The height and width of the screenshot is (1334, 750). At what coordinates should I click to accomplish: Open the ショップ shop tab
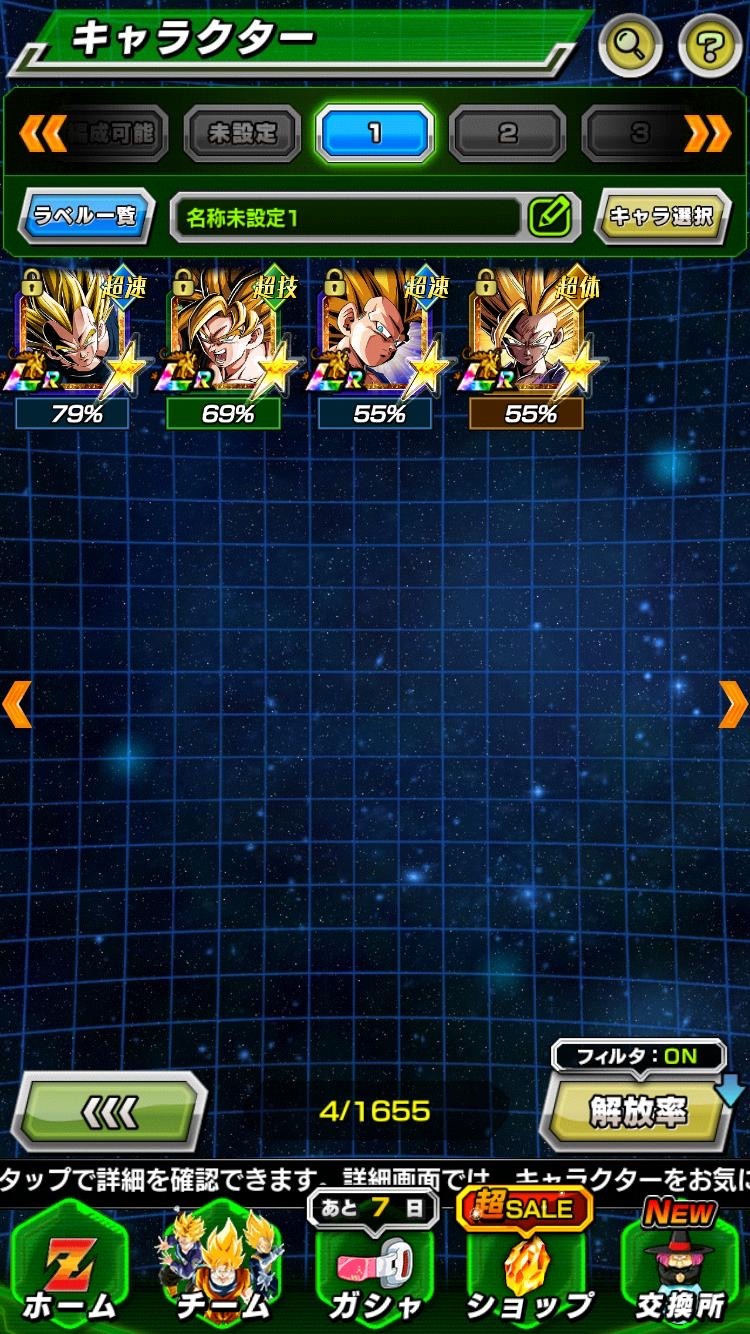coord(528,1270)
